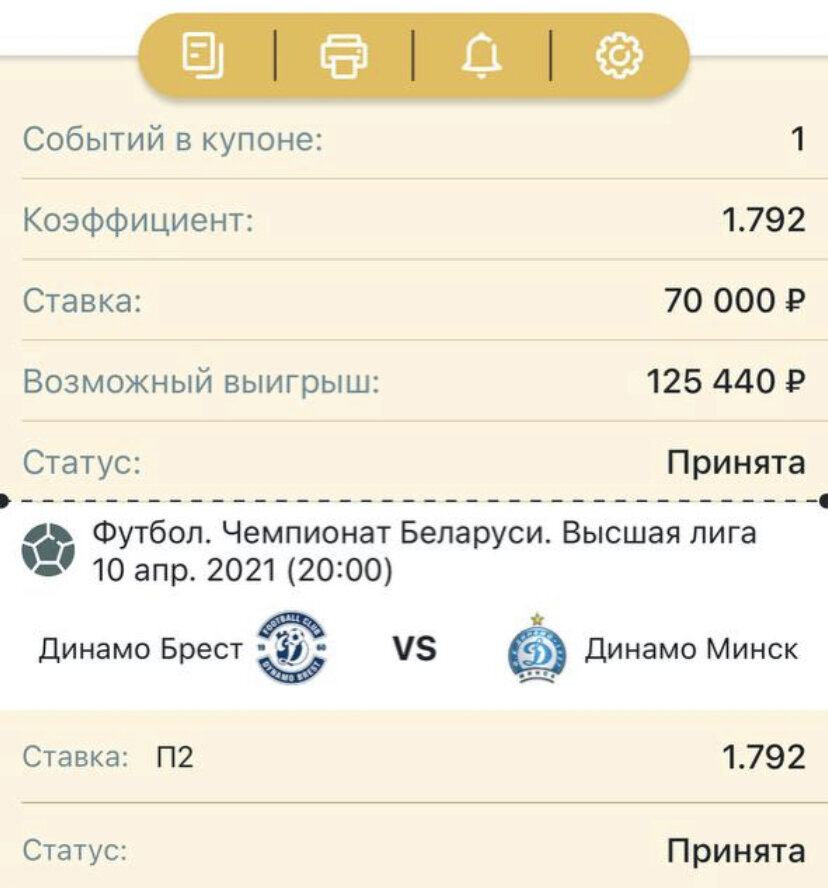Click the Dinamo Brest club logo

coord(291,648)
